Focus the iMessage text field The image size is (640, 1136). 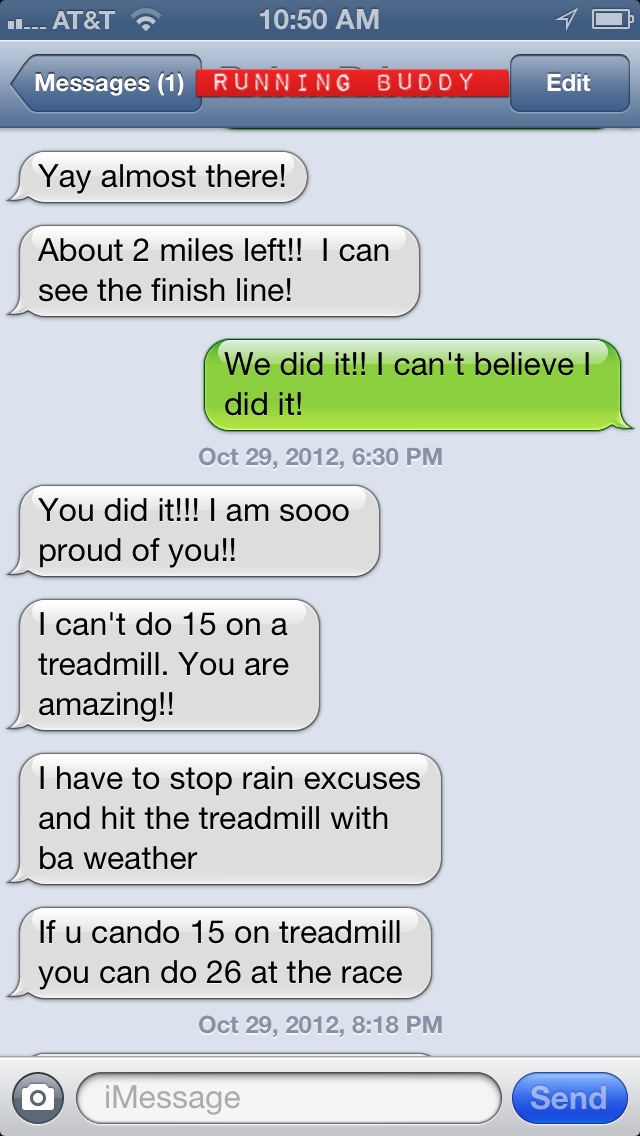(x=288, y=1098)
